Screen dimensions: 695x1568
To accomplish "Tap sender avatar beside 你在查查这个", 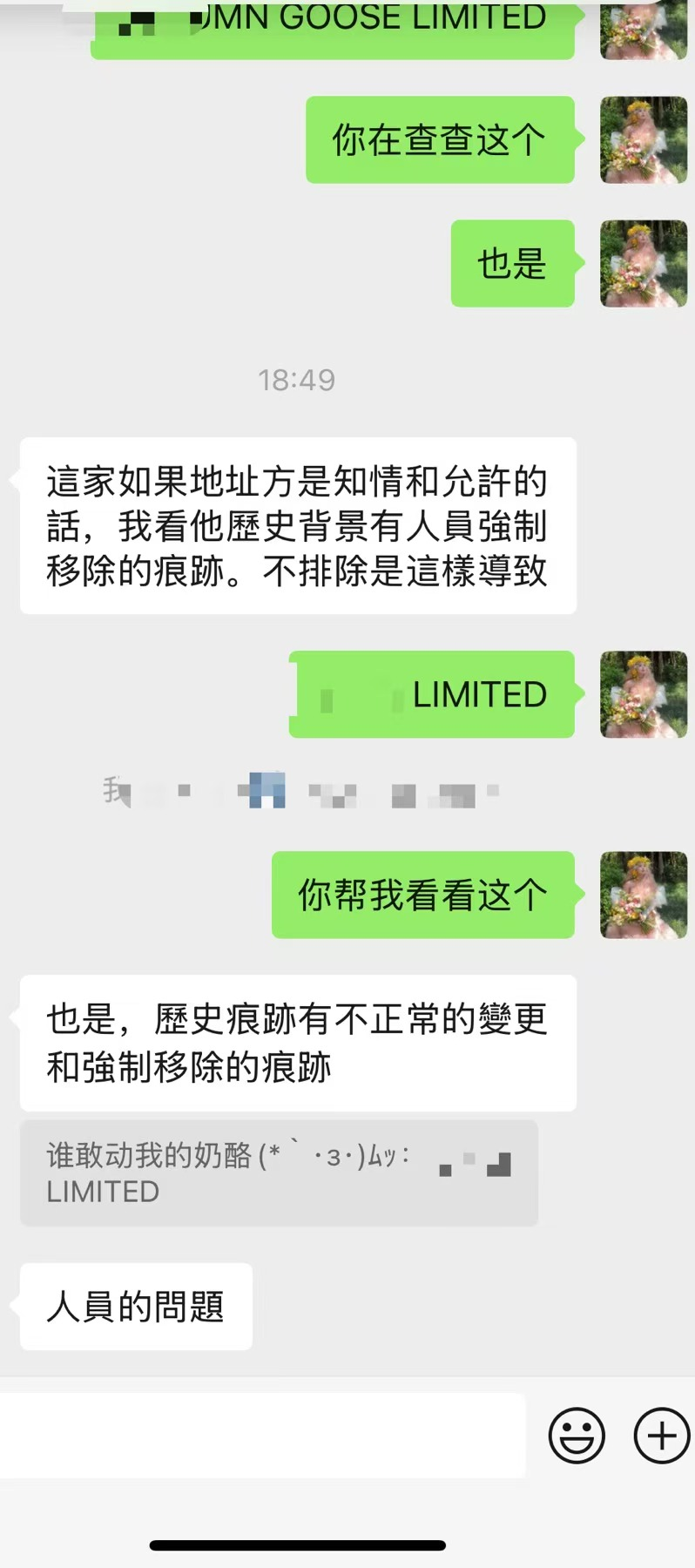I will click(644, 140).
